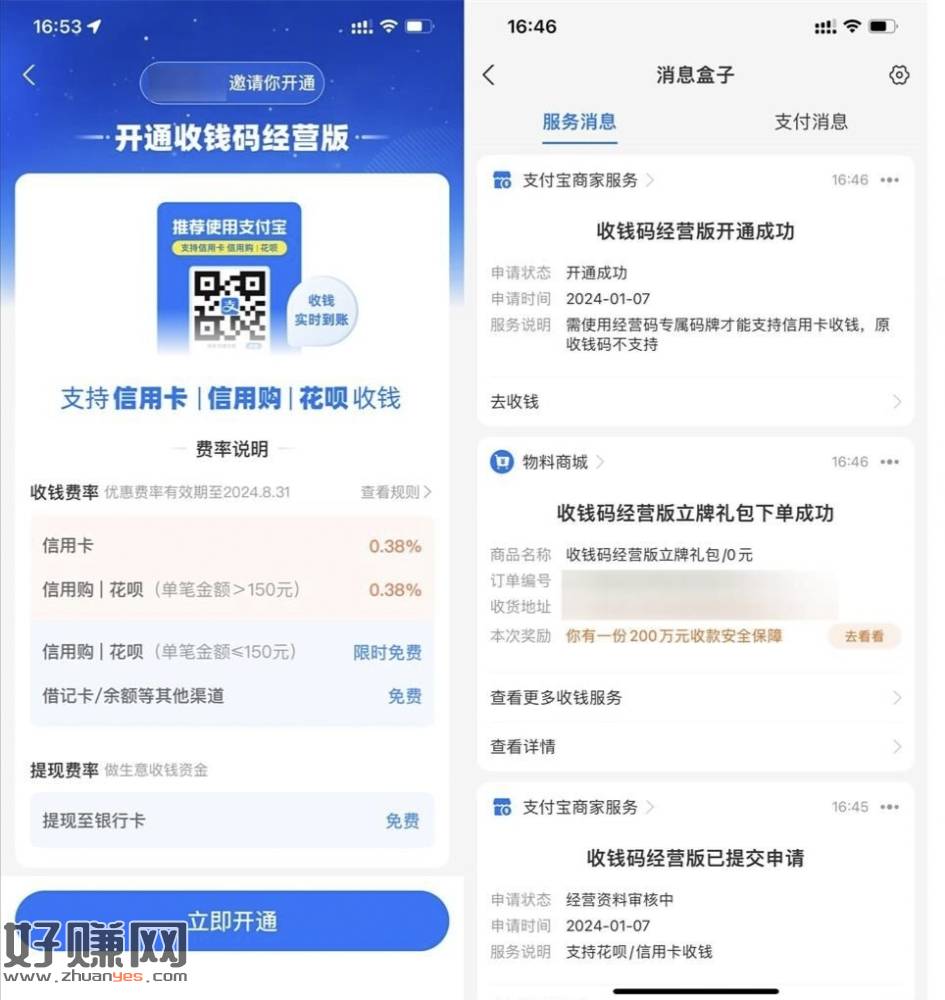945x1000 pixels.
Task: Open the 去收钱 row
Action: (x=695, y=401)
